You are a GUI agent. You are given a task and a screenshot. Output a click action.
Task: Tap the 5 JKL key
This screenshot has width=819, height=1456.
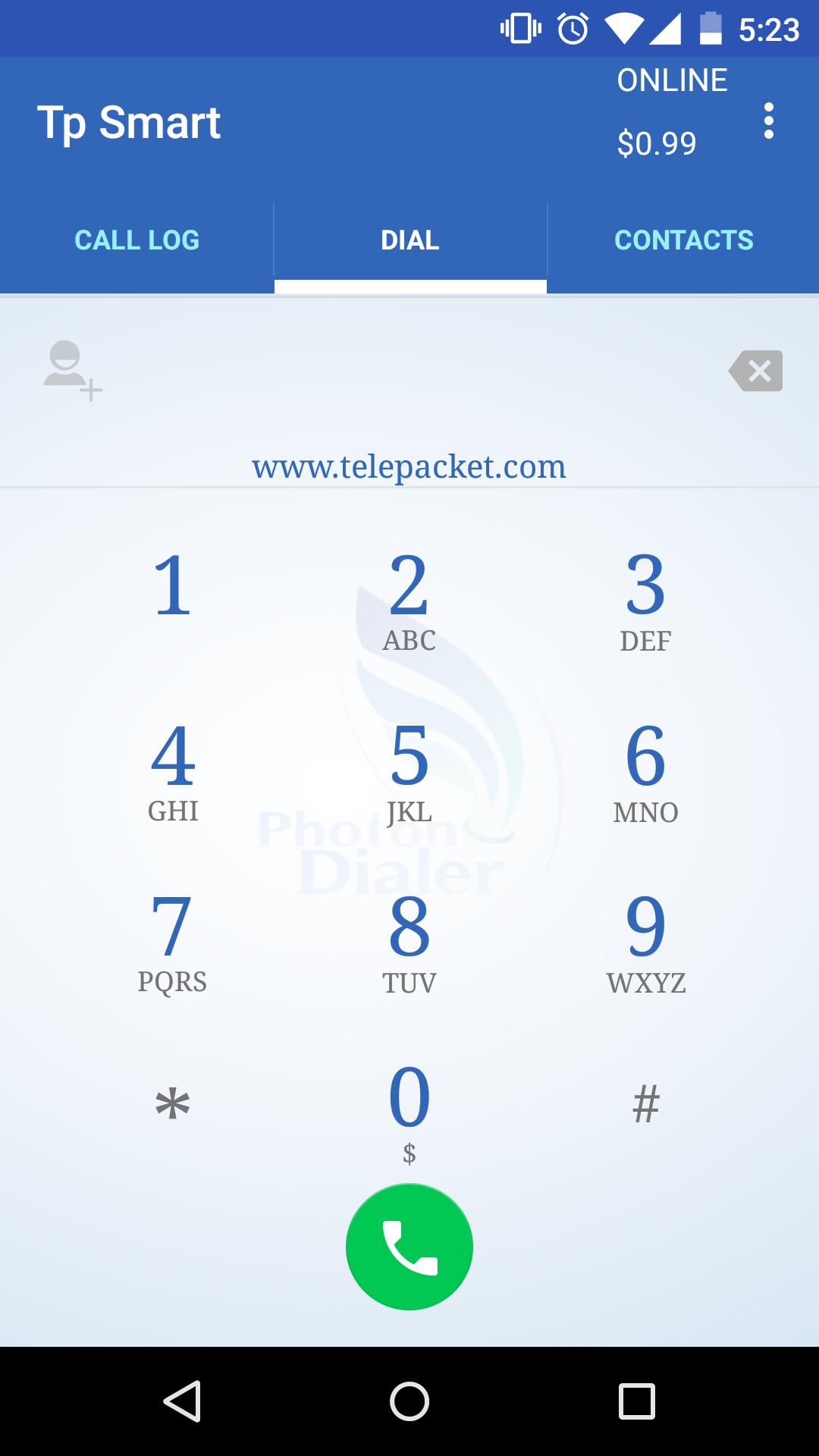click(409, 770)
